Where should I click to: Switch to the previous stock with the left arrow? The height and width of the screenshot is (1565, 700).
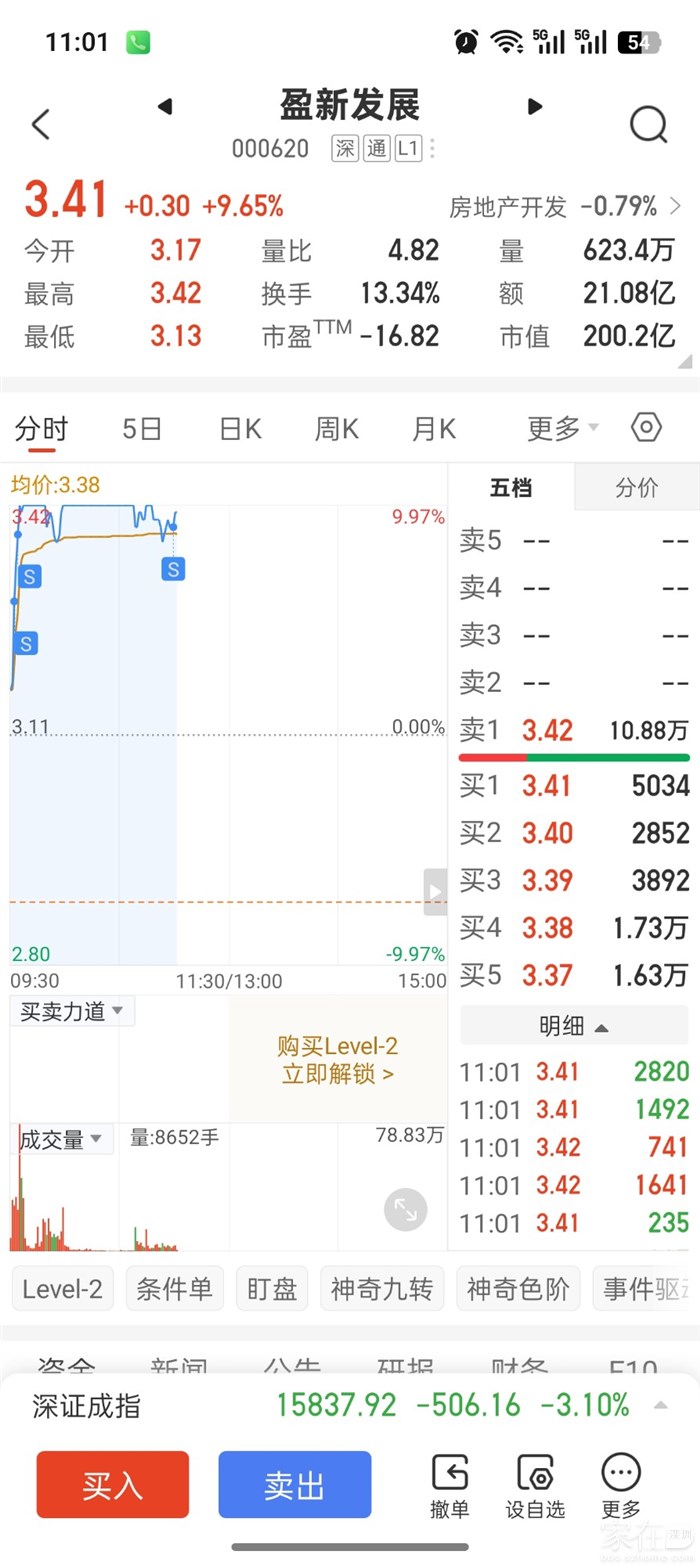pos(165,106)
